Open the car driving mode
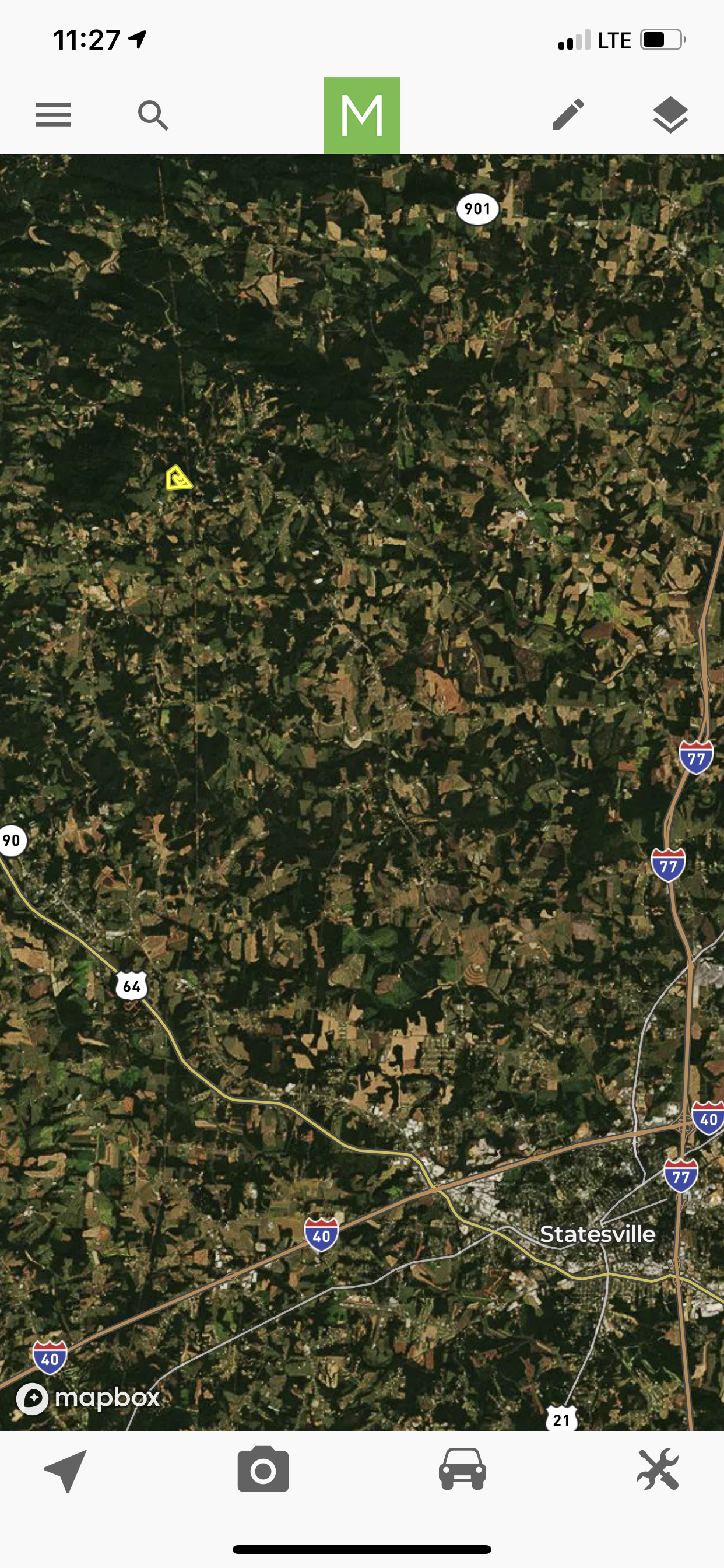 point(462,1469)
